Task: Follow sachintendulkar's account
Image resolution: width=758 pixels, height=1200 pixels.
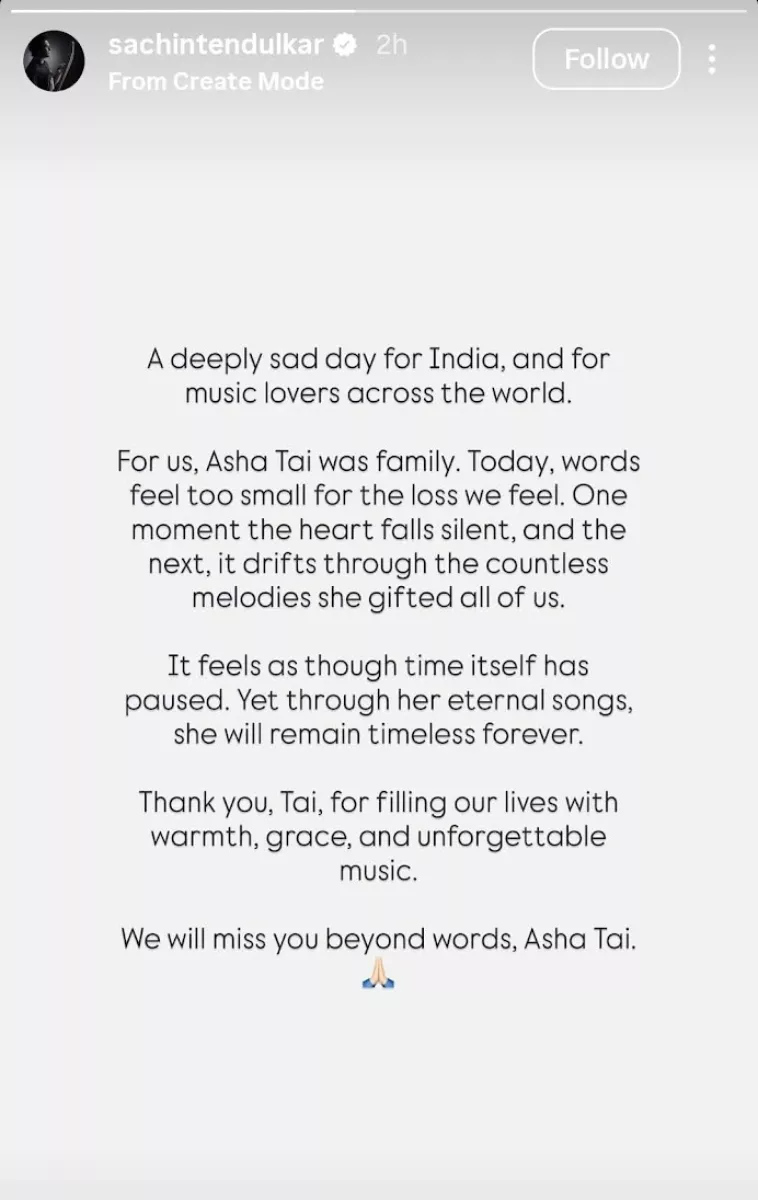Action: [x=606, y=59]
